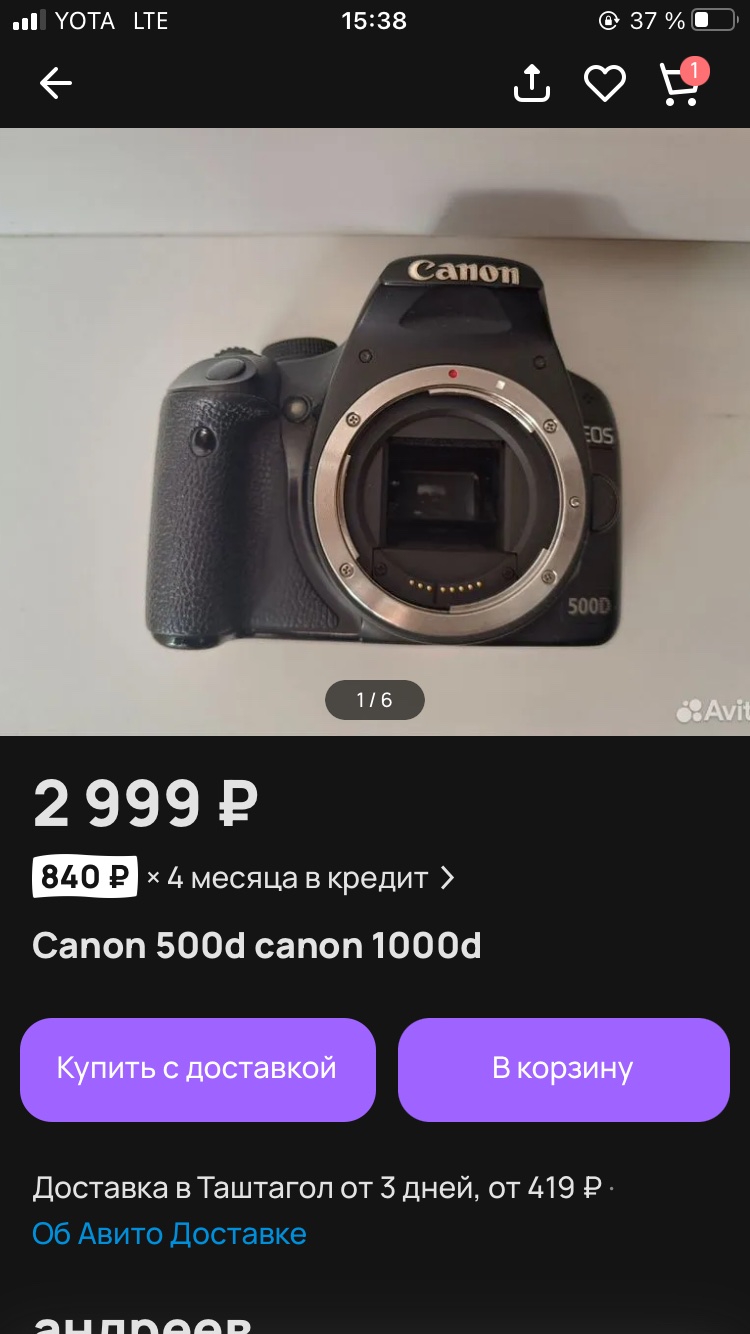The image size is (750, 1334).
Task: Add listing to favorites with heart
Action: click(605, 84)
